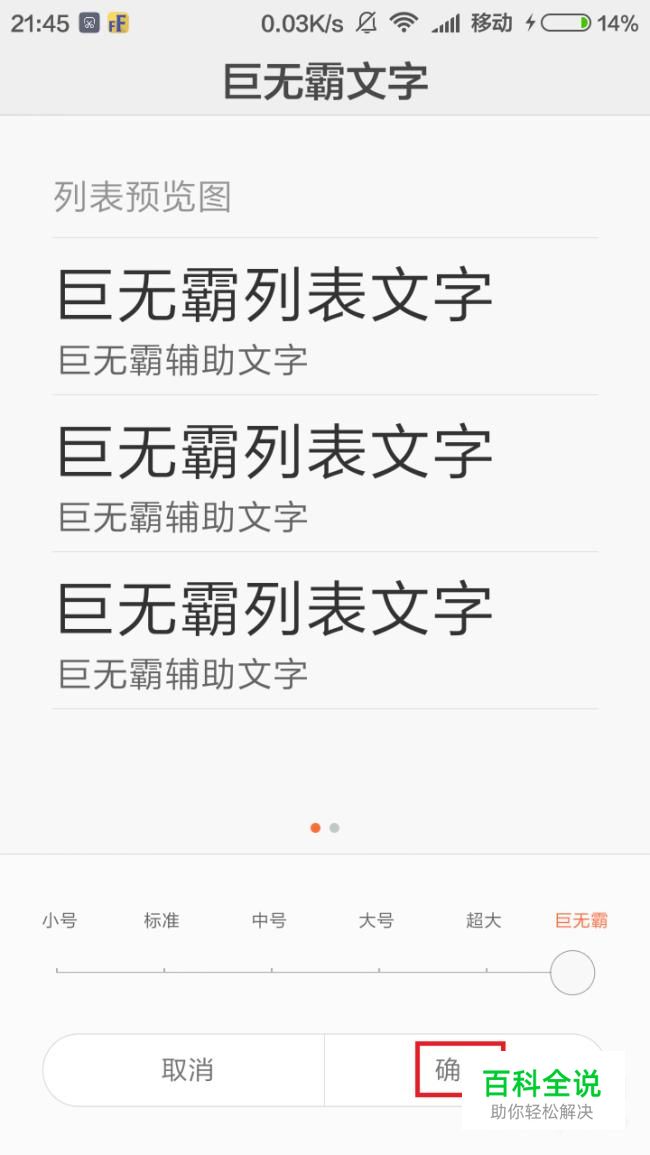The image size is (650, 1155).
Task: Go to the second preview page dot
Action: point(335,828)
